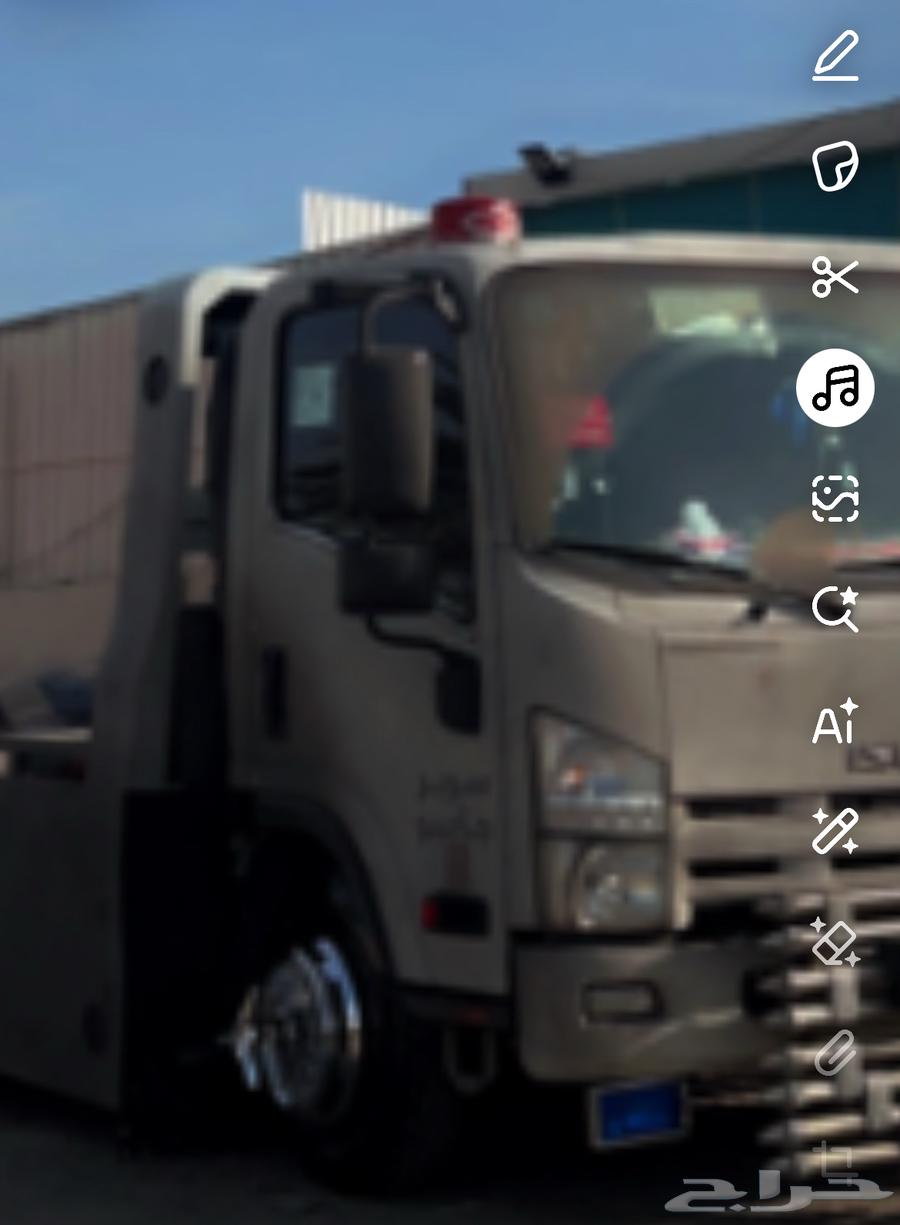Open the dashed-frame scan tool
This screenshot has width=900, height=1225.
point(835,498)
